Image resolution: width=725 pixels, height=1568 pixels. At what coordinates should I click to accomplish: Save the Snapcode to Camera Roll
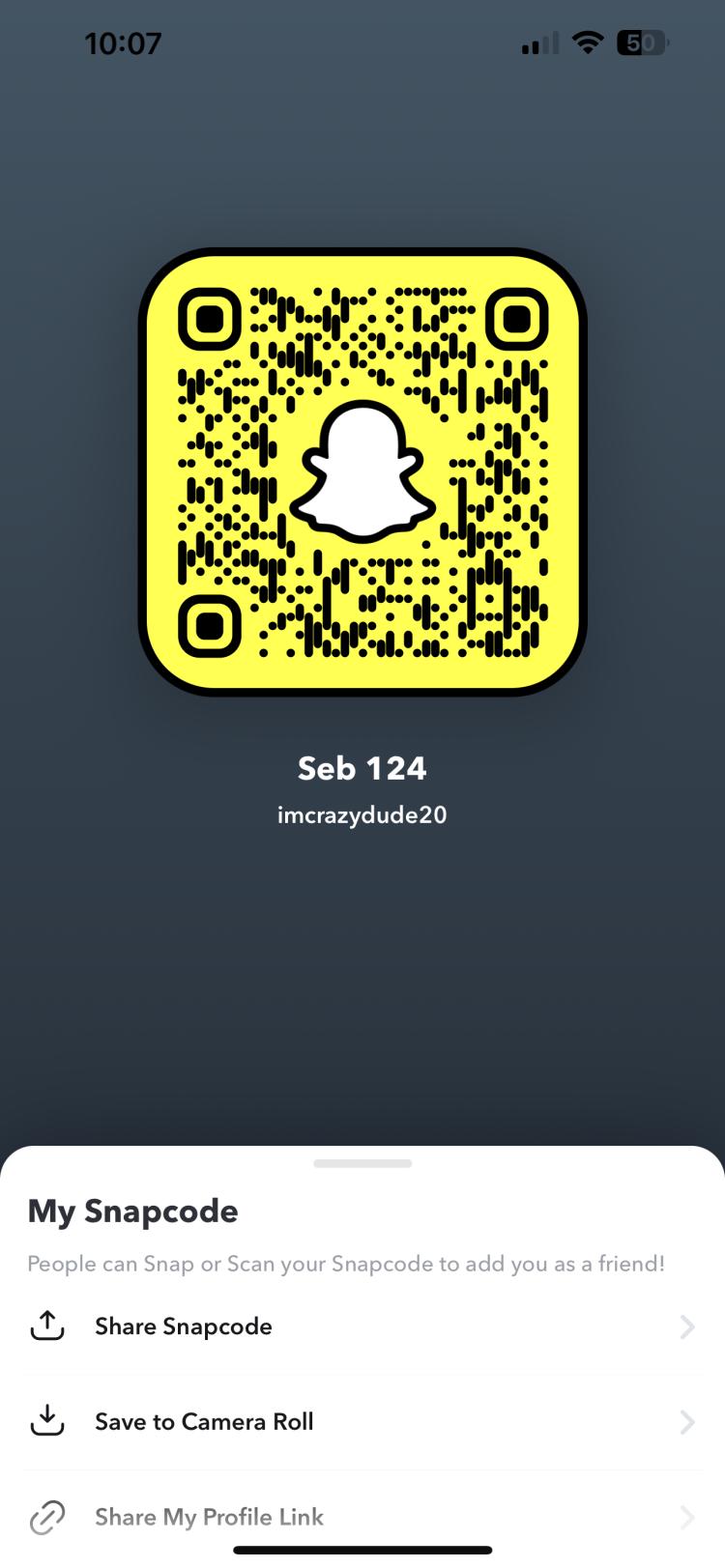click(203, 1422)
